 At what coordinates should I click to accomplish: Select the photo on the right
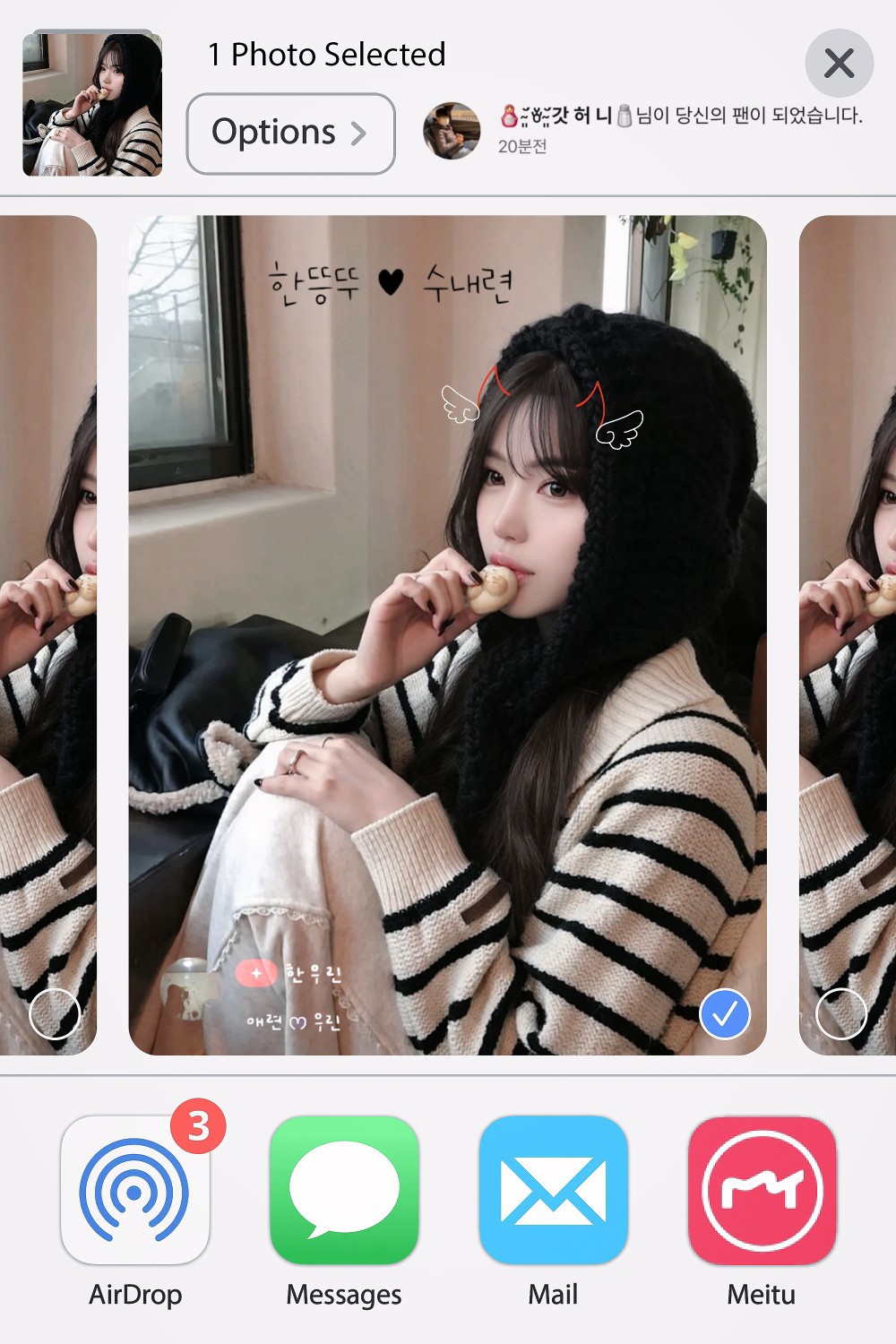coord(840,1013)
